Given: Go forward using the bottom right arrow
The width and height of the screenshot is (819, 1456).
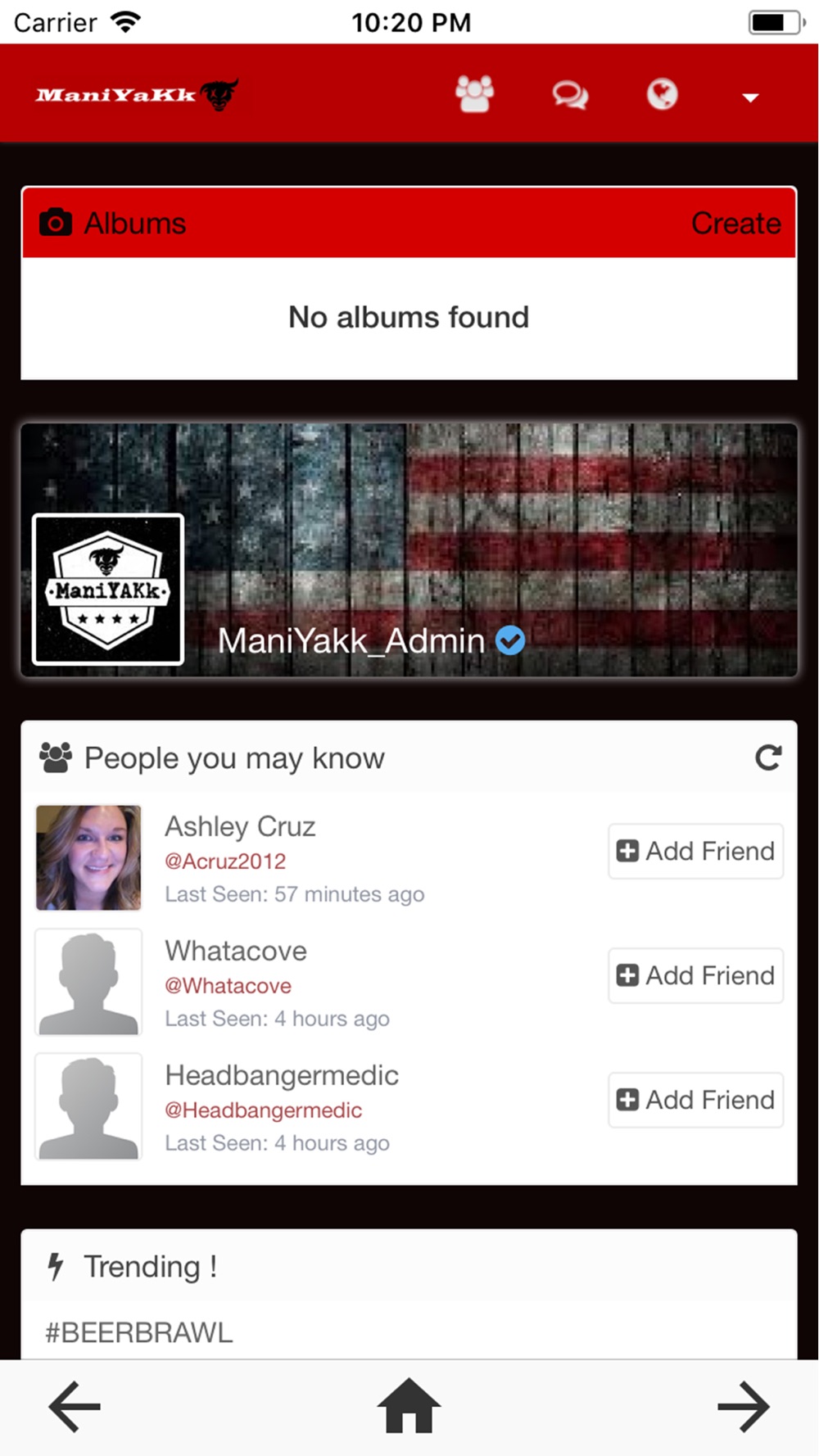Looking at the screenshot, I should click(743, 1407).
